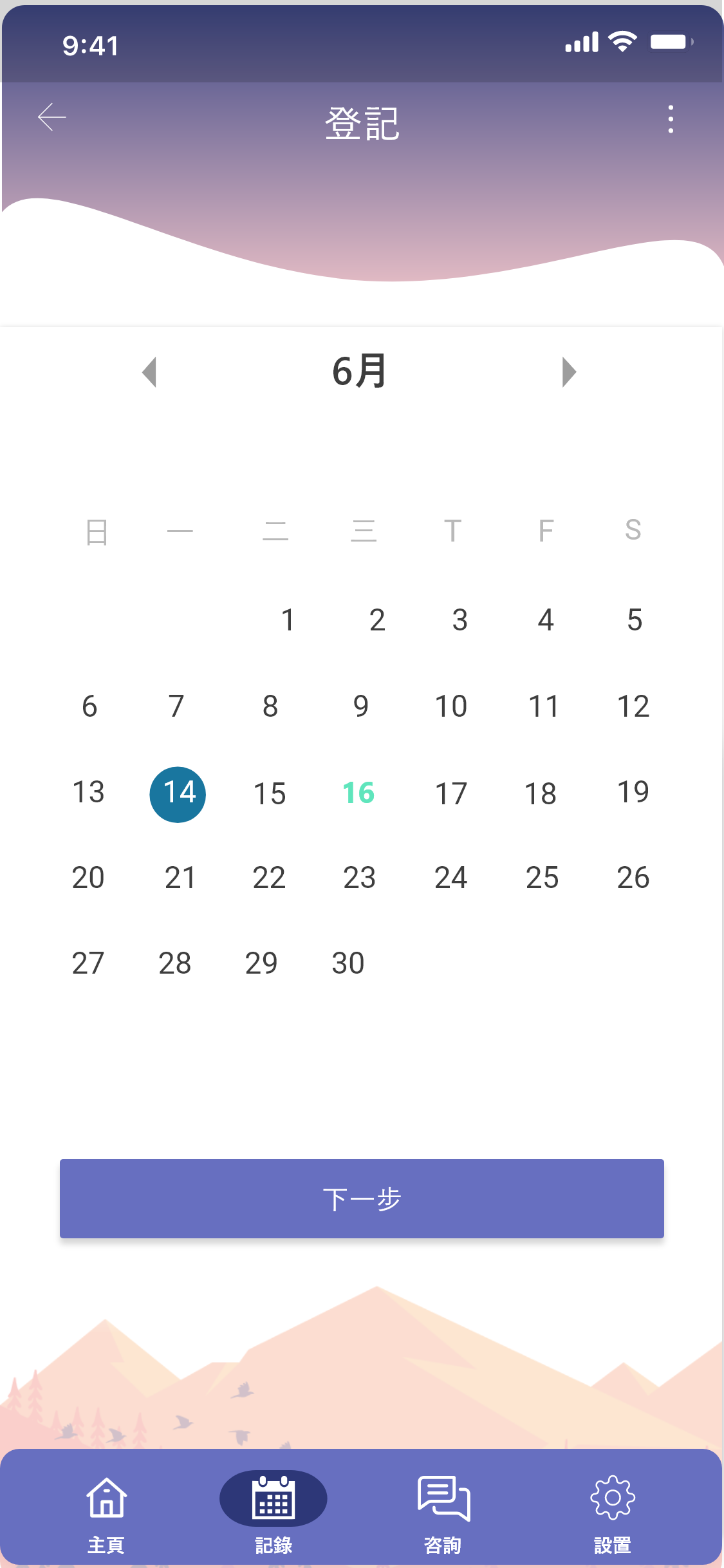Select June 26 on the calendar
The width and height of the screenshot is (724, 1568).
click(x=633, y=878)
